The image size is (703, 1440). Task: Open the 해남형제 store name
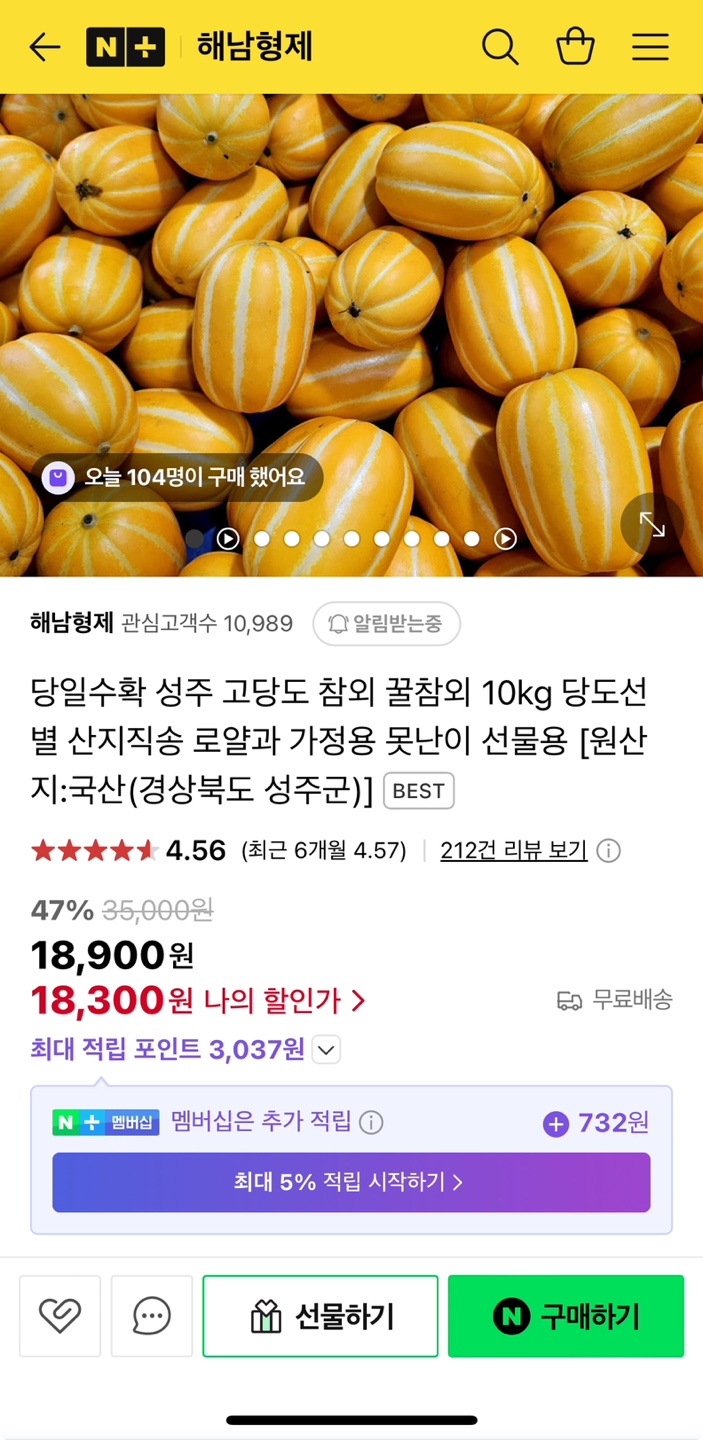pyautogui.click(x=72, y=624)
